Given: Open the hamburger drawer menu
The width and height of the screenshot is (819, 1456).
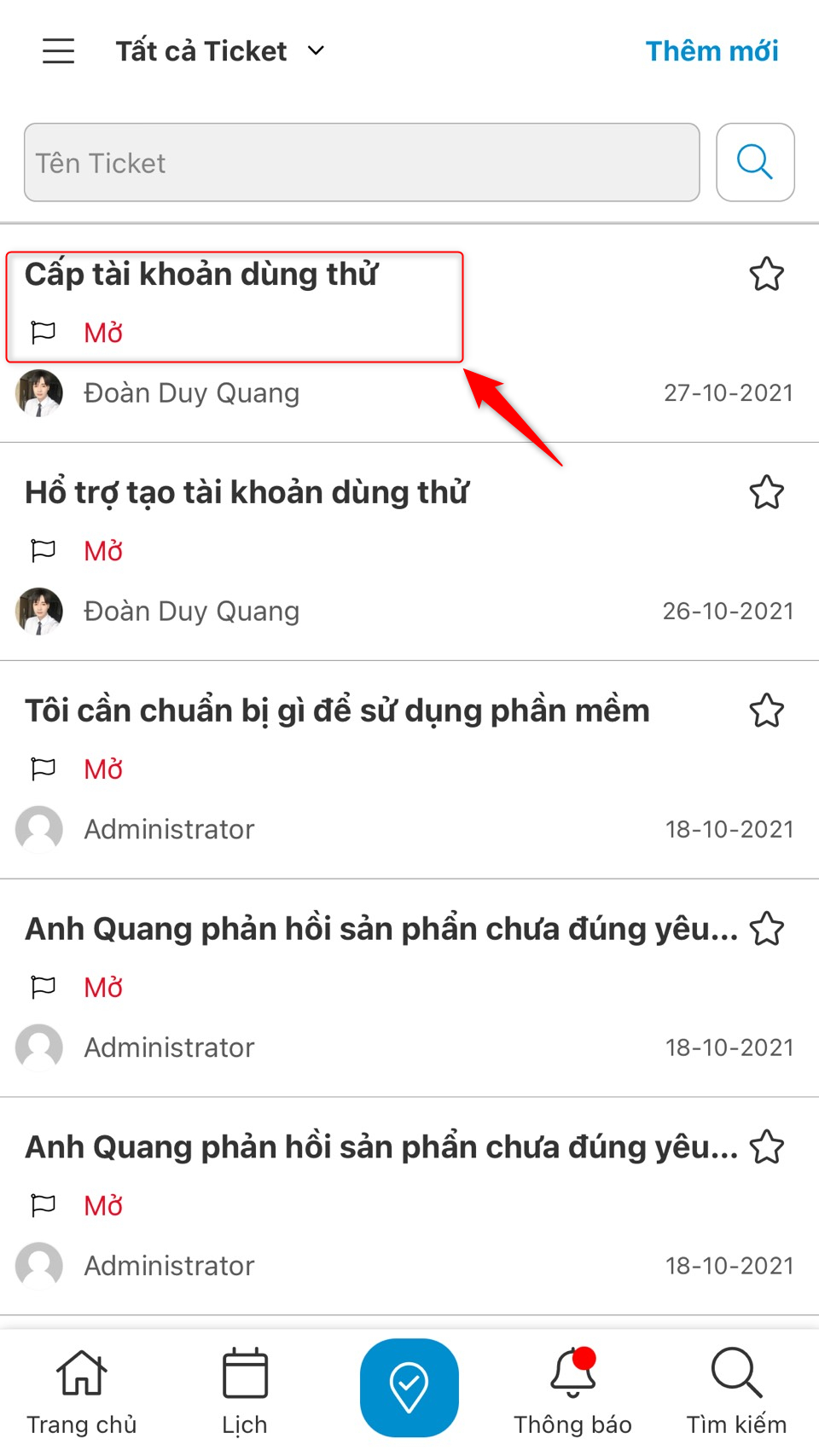Looking at the screenshot, I should click(58, 51).
